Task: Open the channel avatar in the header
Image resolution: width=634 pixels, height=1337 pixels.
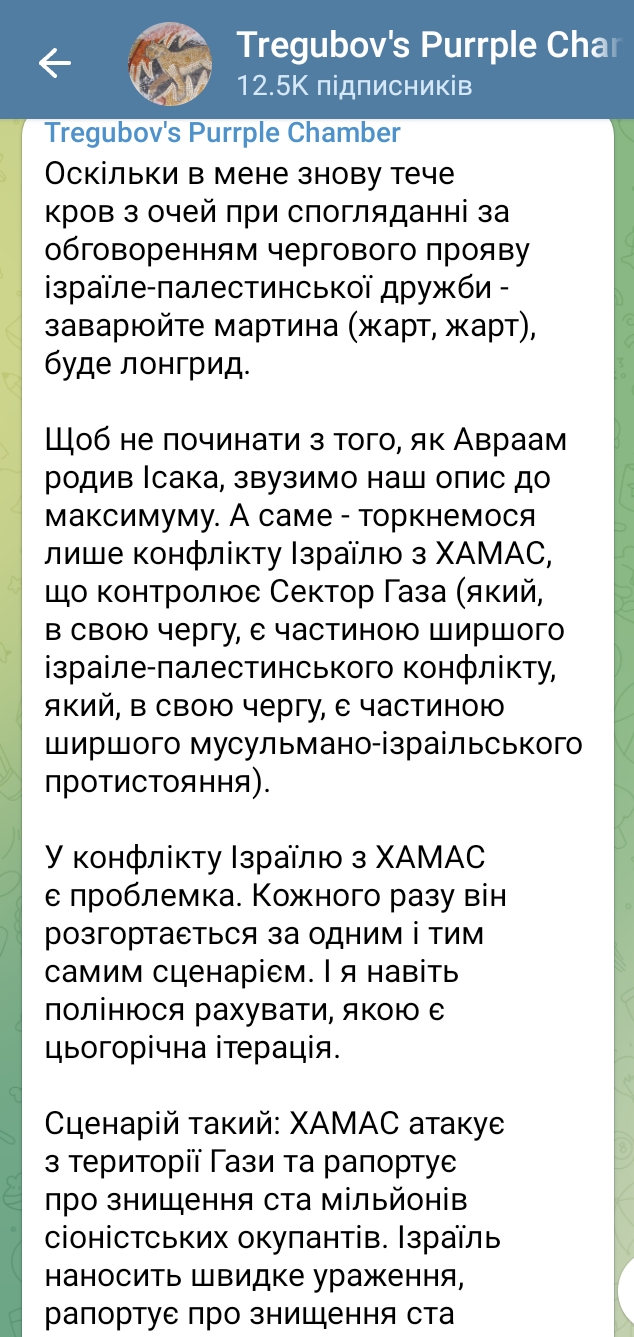Action: [x=169, y=63]
